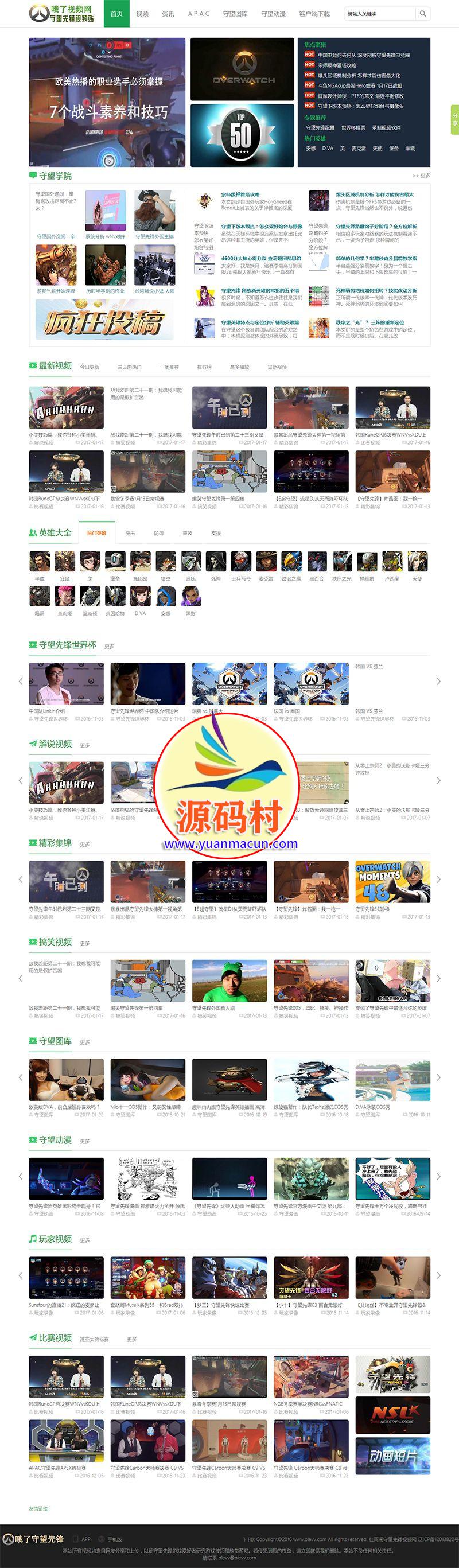Go to the APAC nav tab
459x1568 pixels.
coord(199,13)
